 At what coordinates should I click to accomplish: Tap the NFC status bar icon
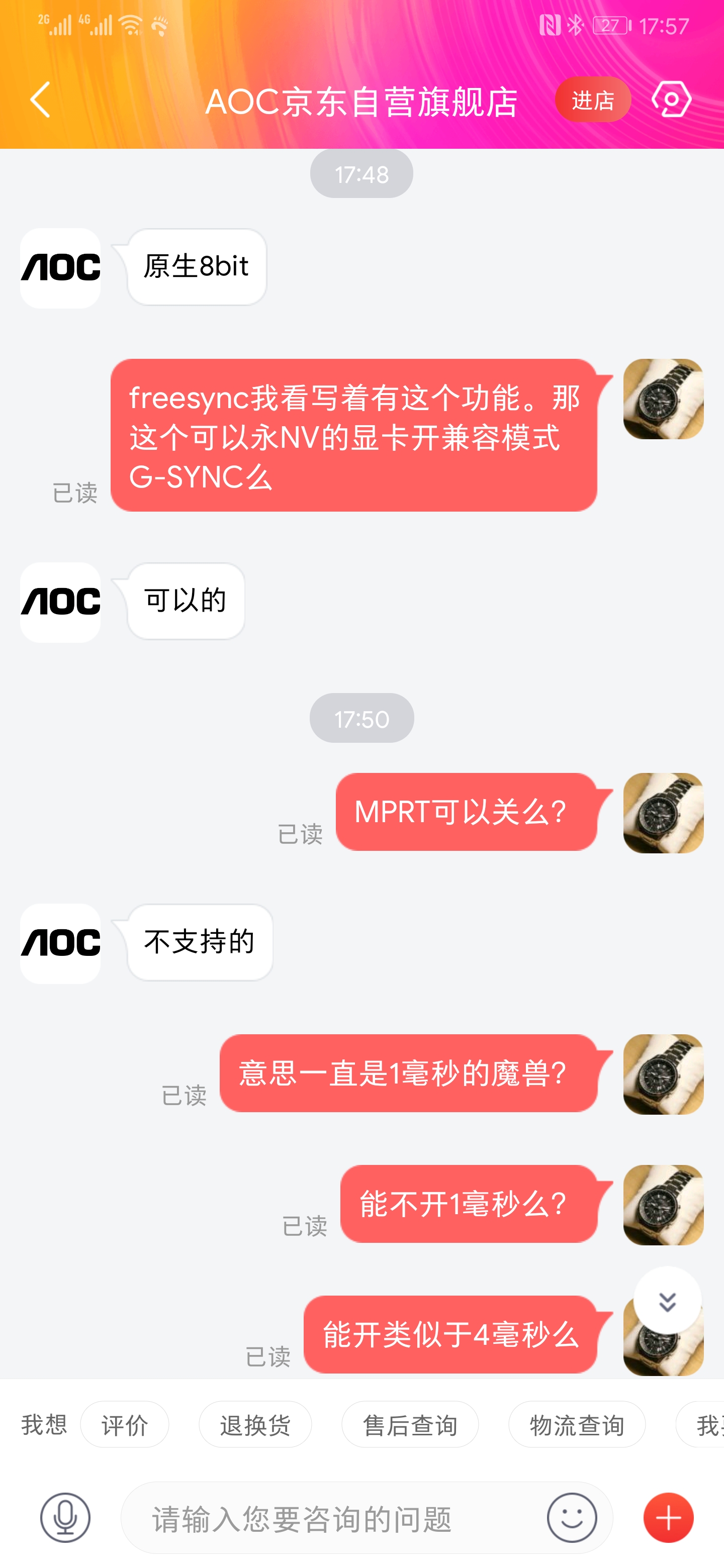[551, 24]
